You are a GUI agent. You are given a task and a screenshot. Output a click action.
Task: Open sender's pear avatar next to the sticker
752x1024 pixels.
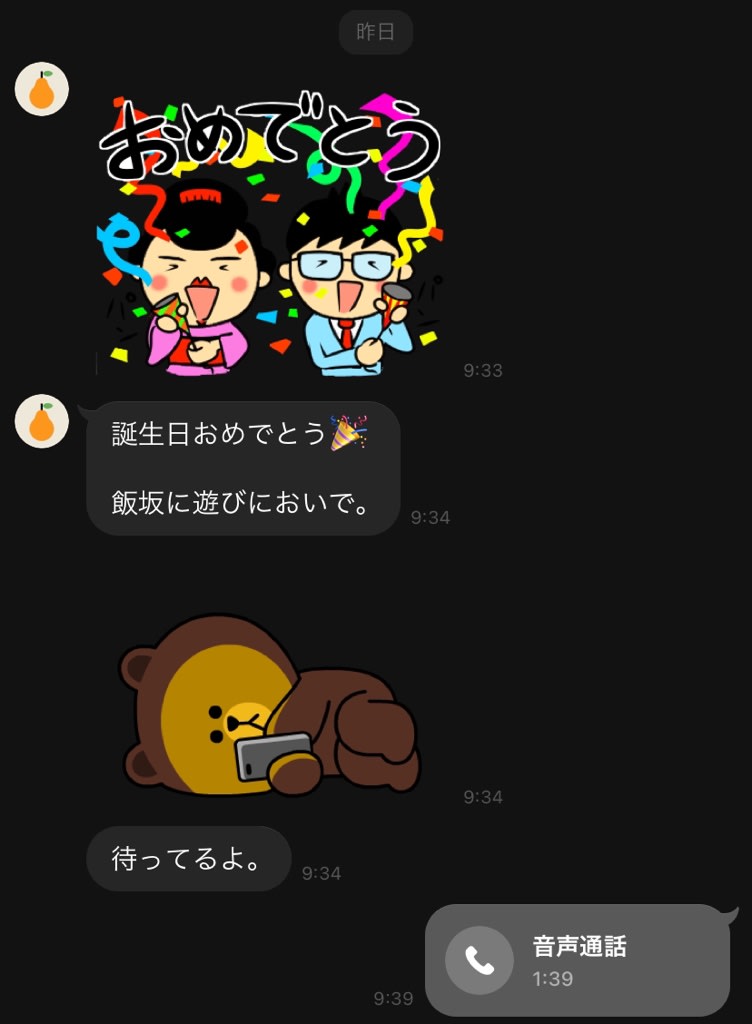click(x=42, y=89)
